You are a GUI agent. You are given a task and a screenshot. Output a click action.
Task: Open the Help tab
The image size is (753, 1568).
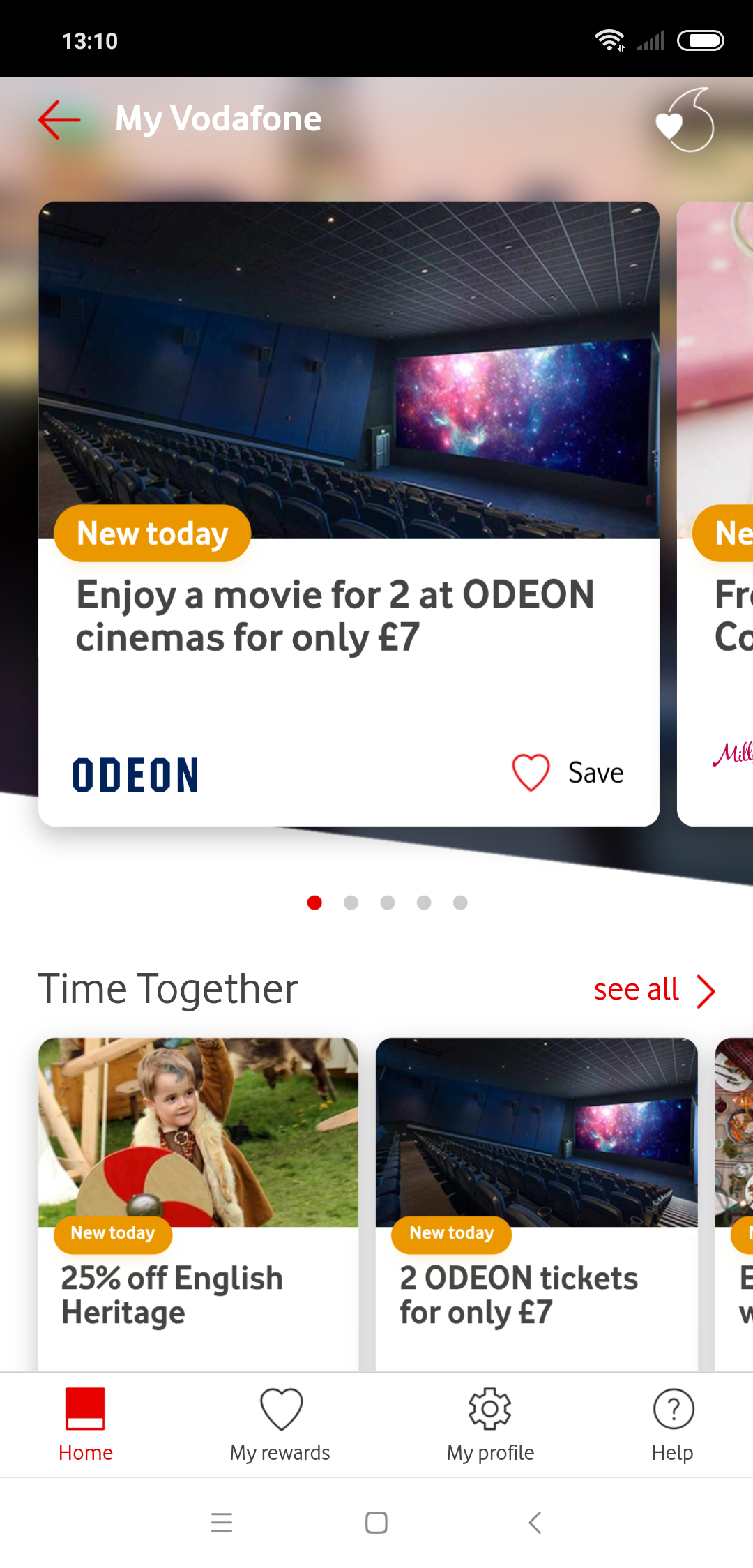click(673, 1425)
